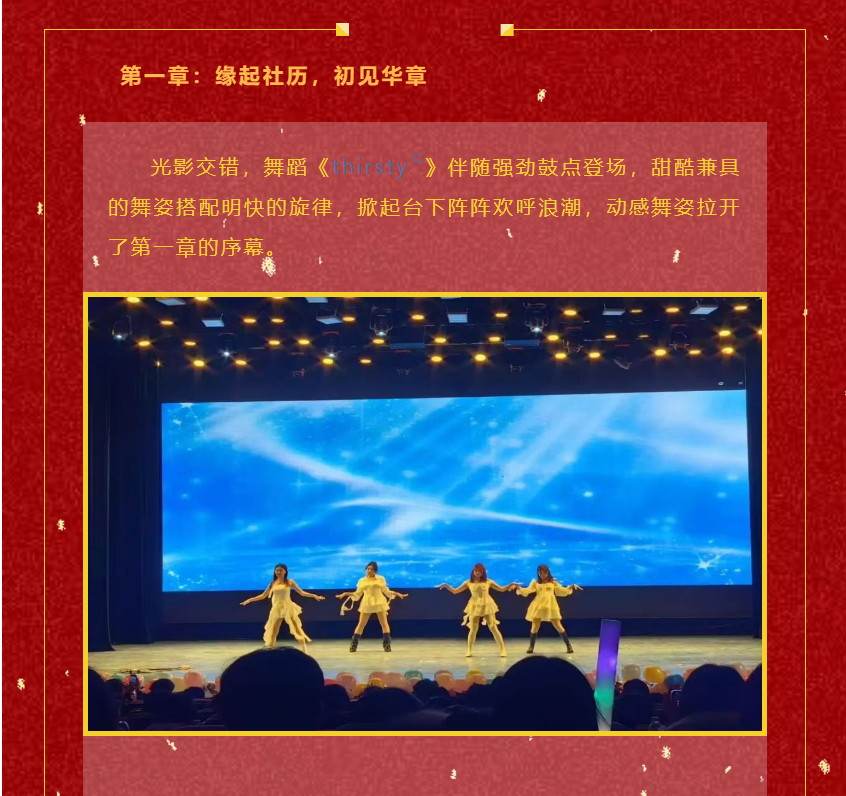Open the 'thirsty' search keyword link
Screen dimensions: 846x796
click(371, 168)
